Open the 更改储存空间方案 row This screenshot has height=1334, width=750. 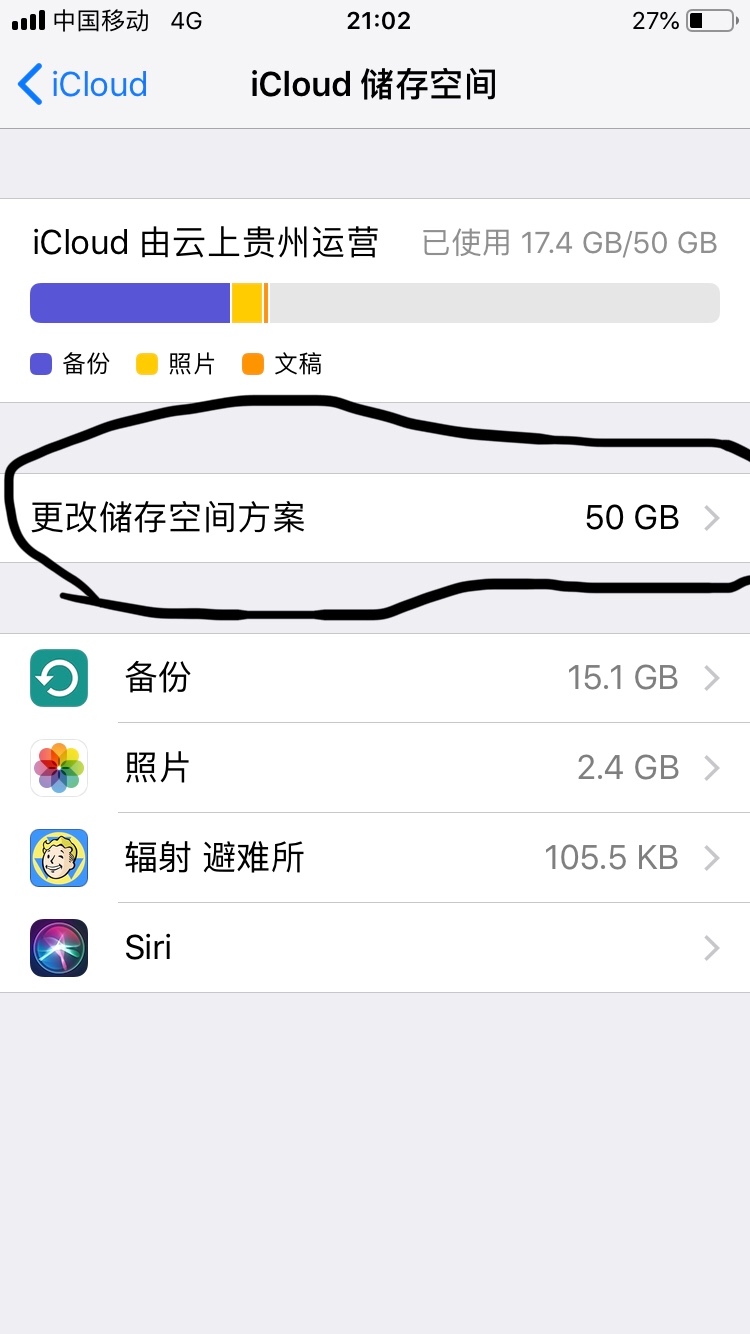pos(375,518)
